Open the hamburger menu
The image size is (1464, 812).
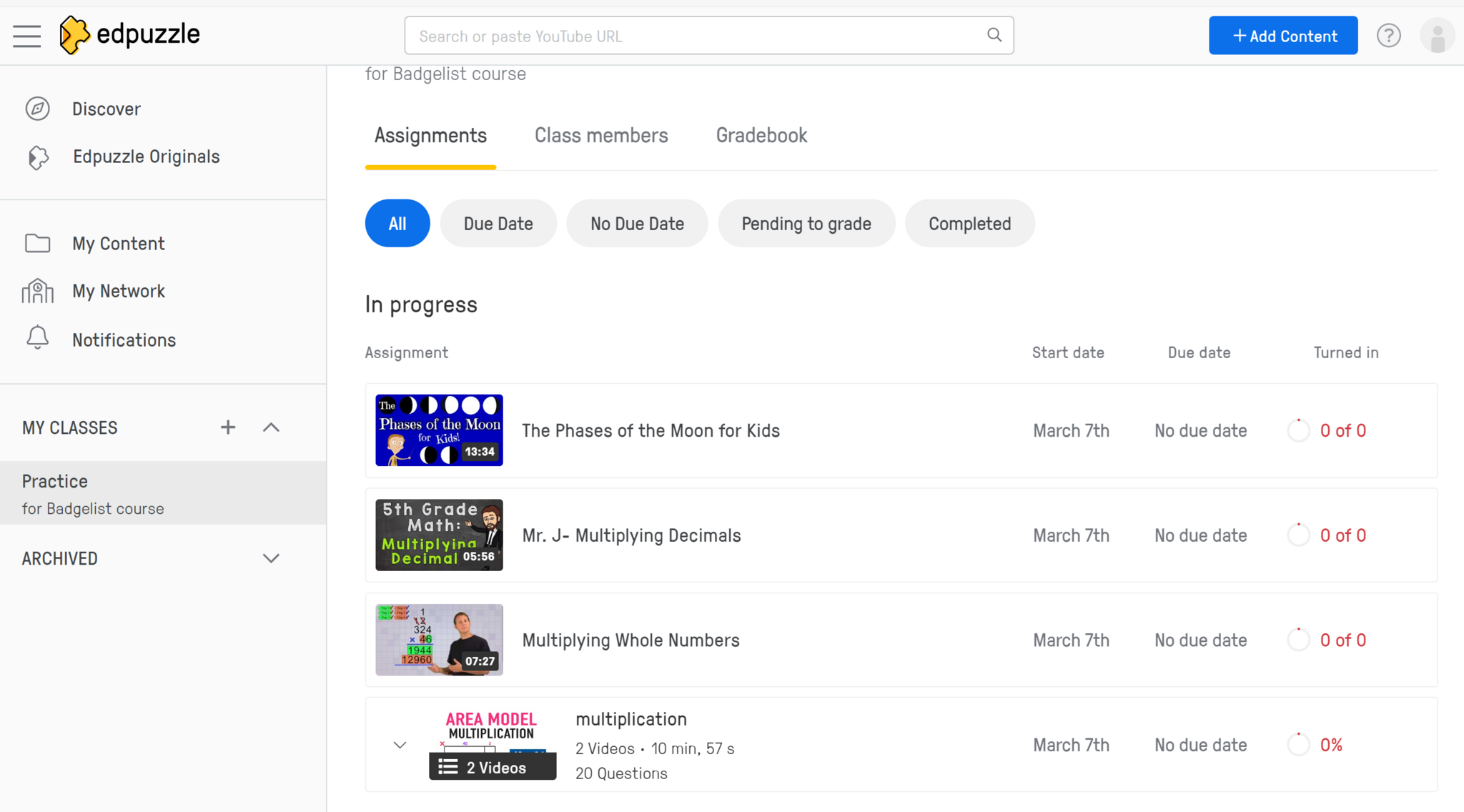click(27, 36)
